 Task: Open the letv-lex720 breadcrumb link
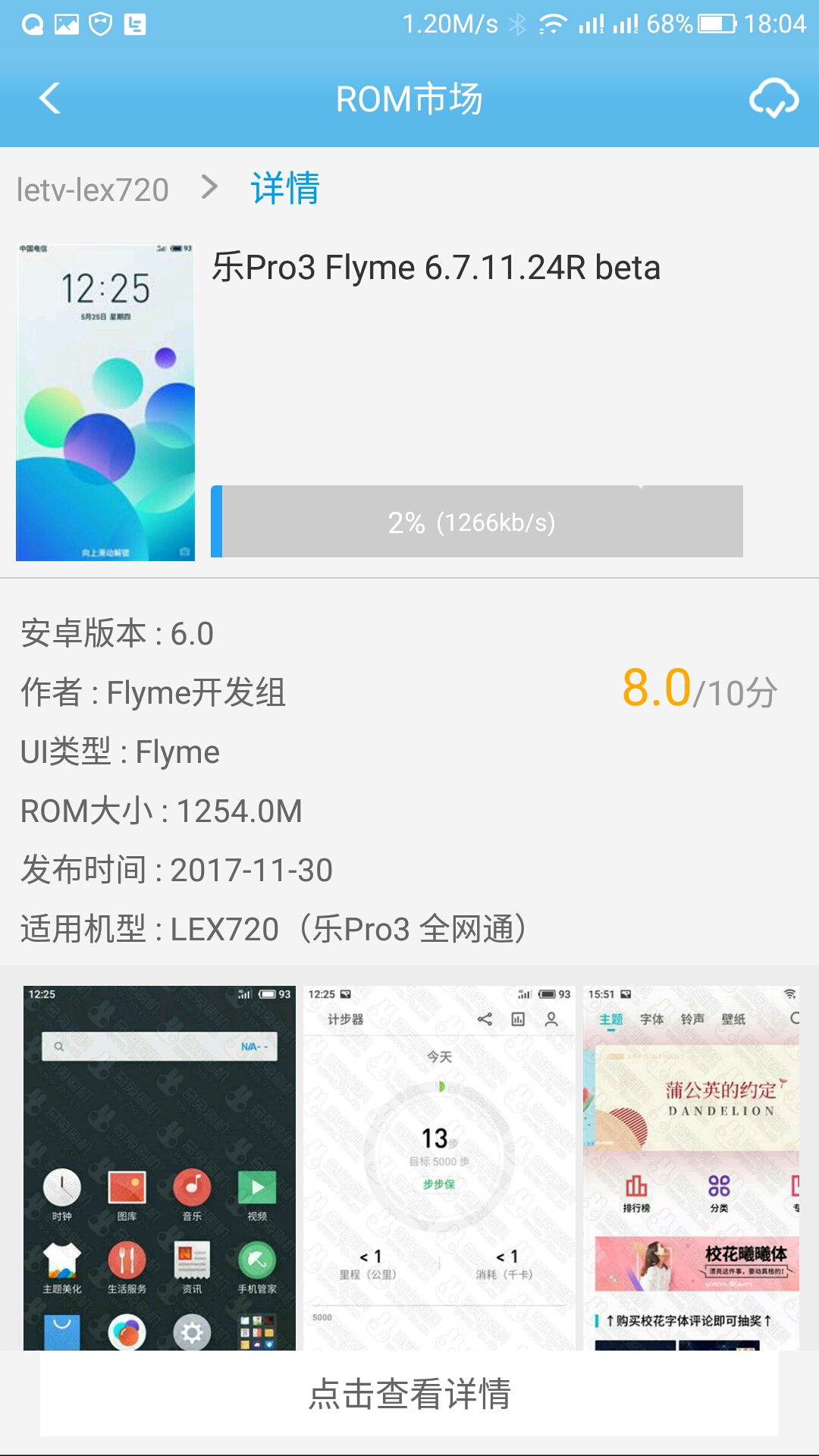93,187
